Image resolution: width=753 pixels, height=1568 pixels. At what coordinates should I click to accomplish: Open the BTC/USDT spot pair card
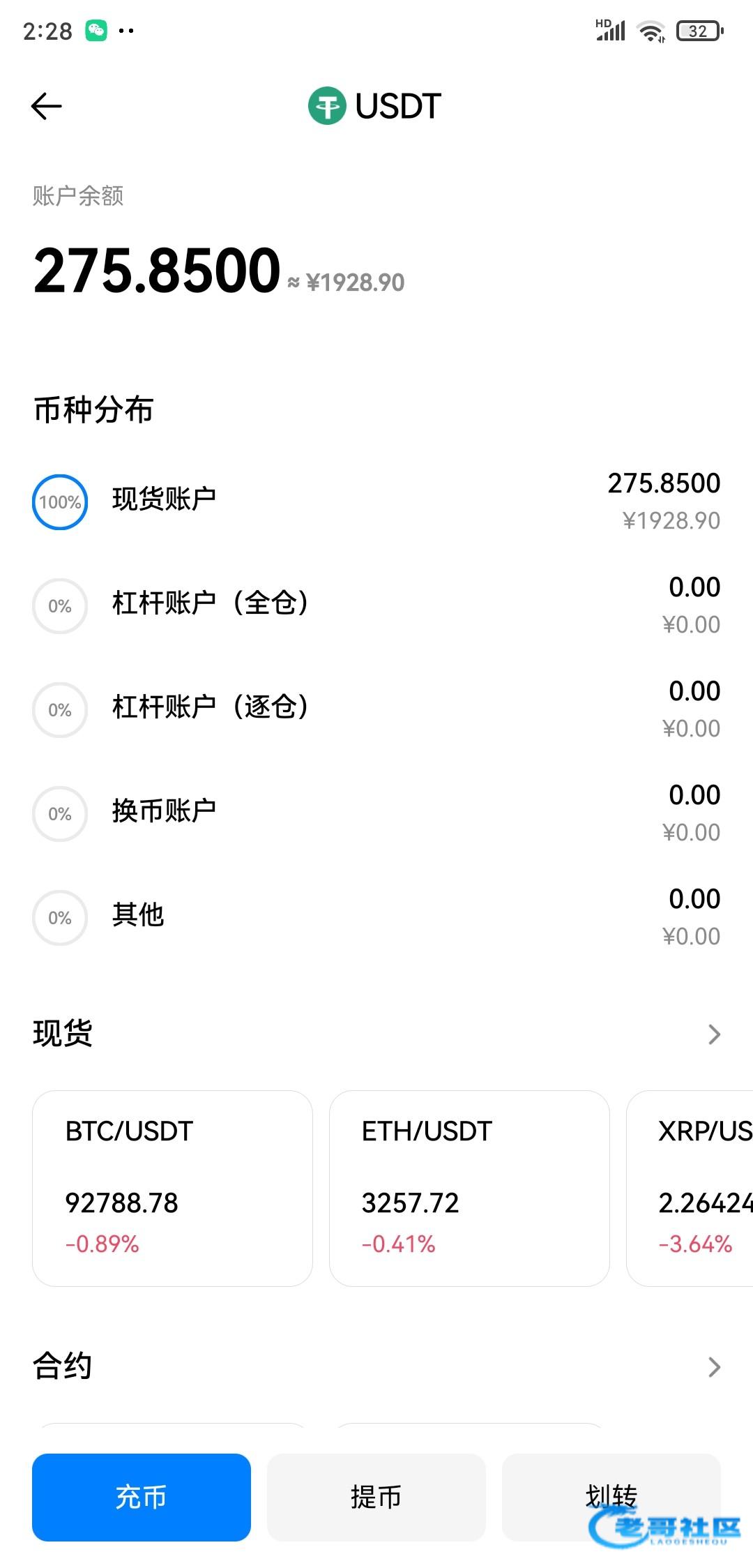tap(172, 1188)
